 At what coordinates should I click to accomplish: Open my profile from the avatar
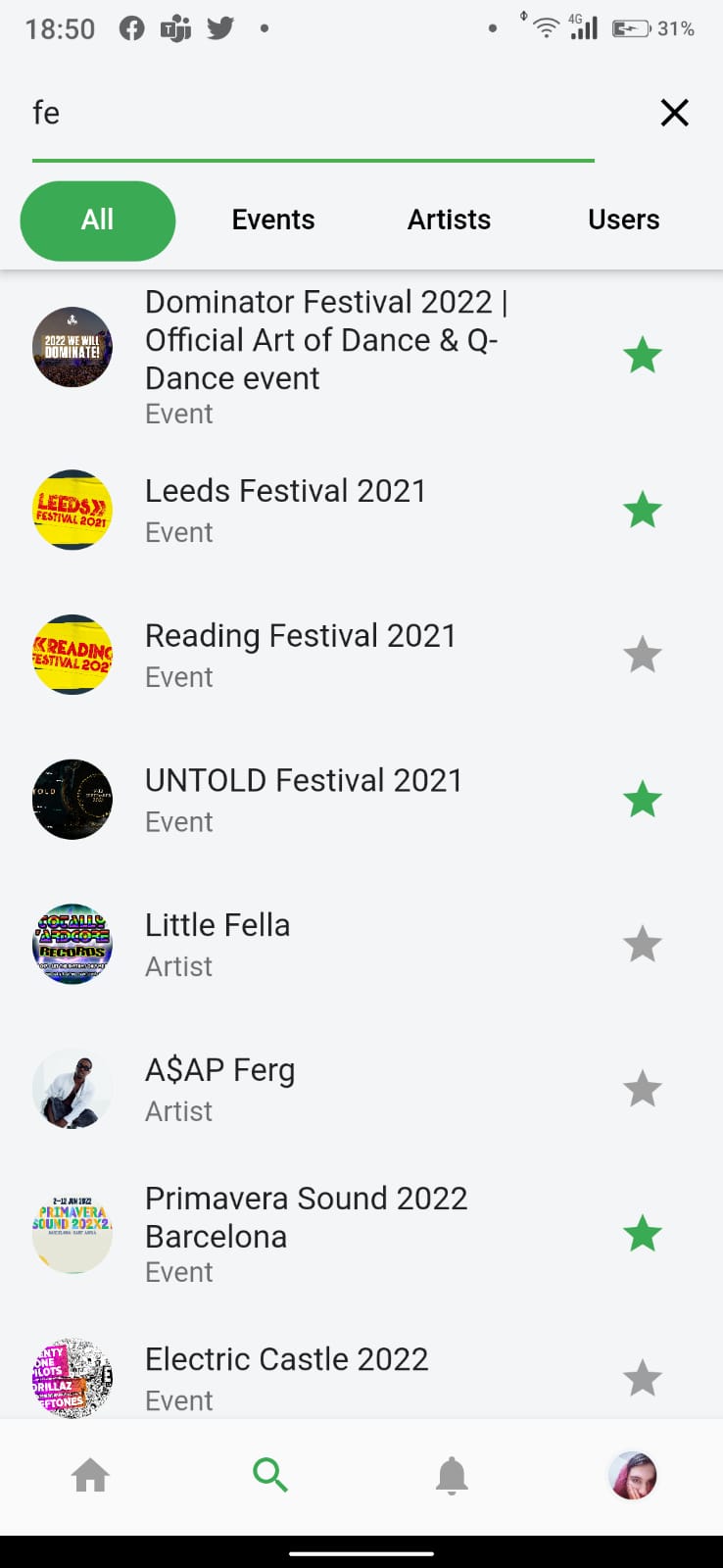(633, 1475)
